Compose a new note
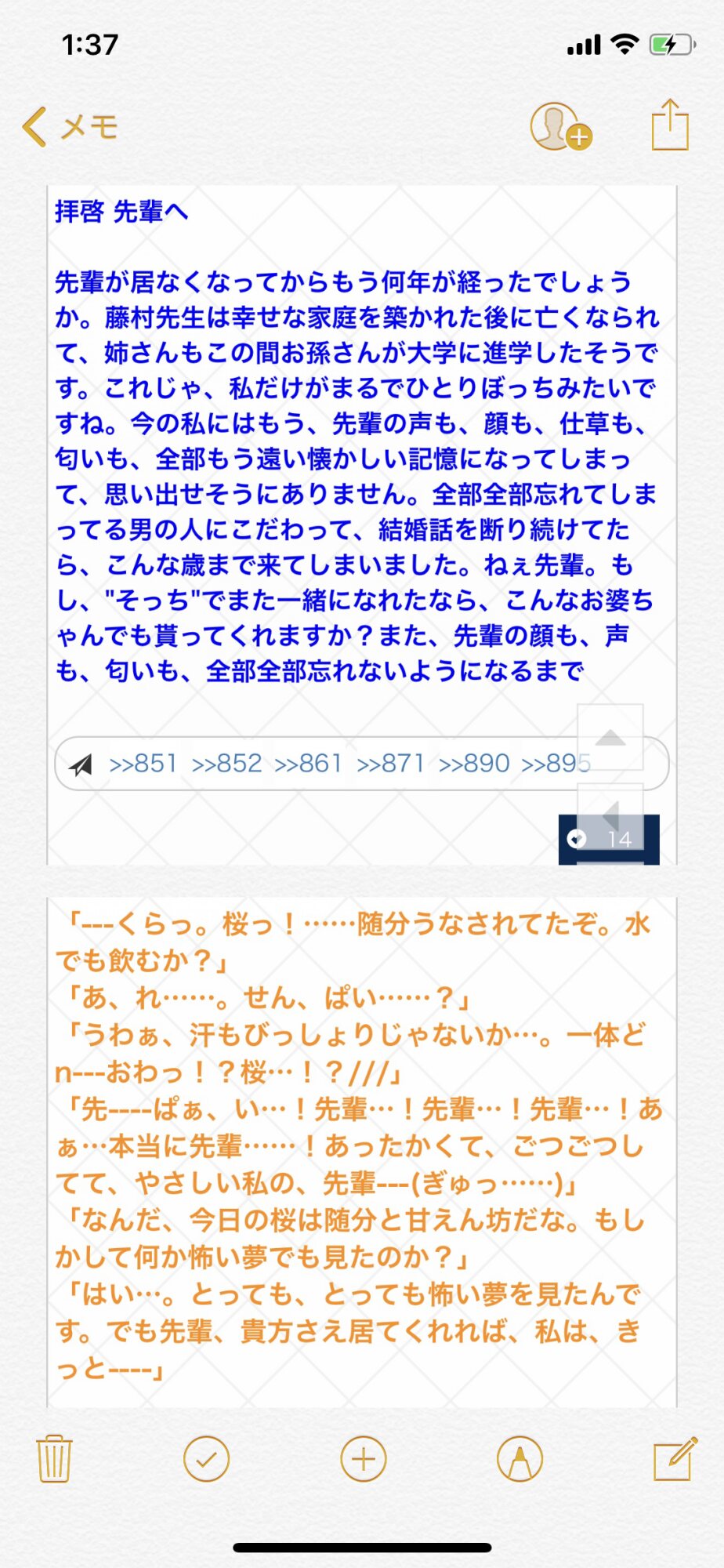The image size is (724, 1568). point(675,1458)
